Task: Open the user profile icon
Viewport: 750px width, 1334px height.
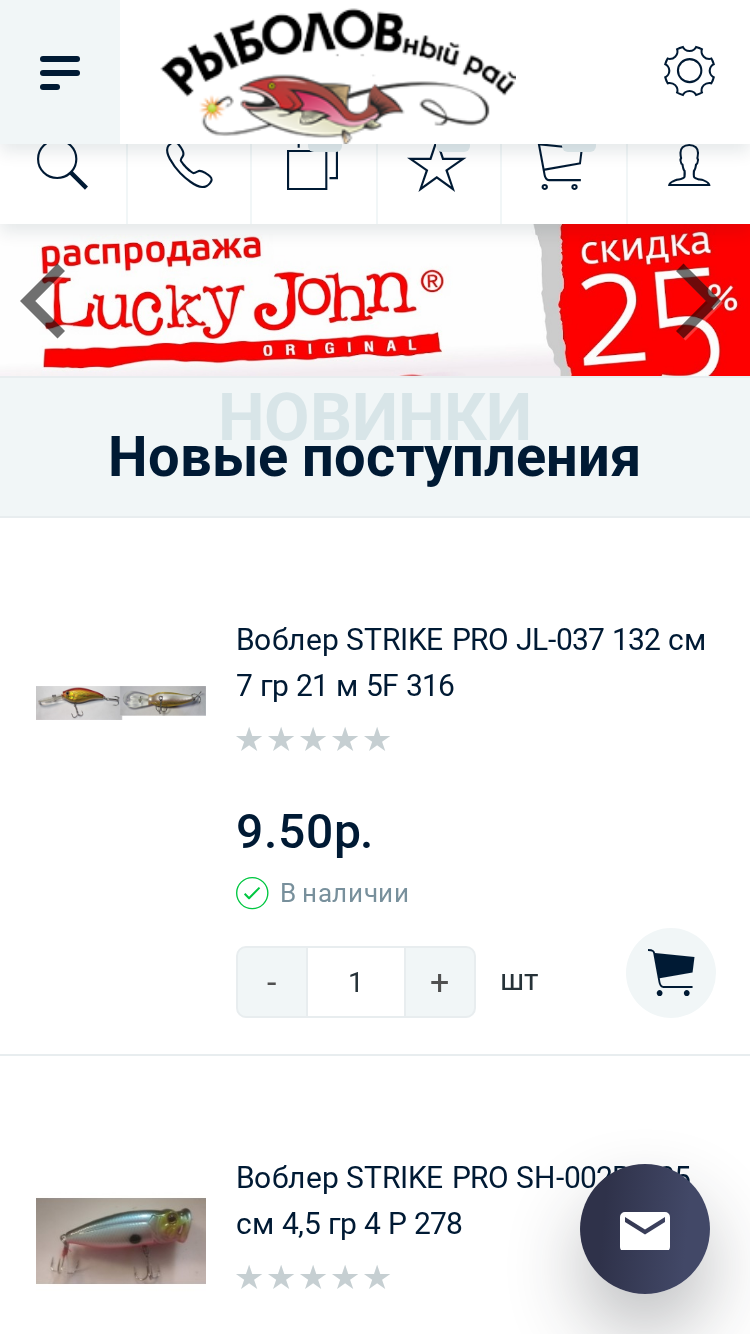Action: pos(688,165)
